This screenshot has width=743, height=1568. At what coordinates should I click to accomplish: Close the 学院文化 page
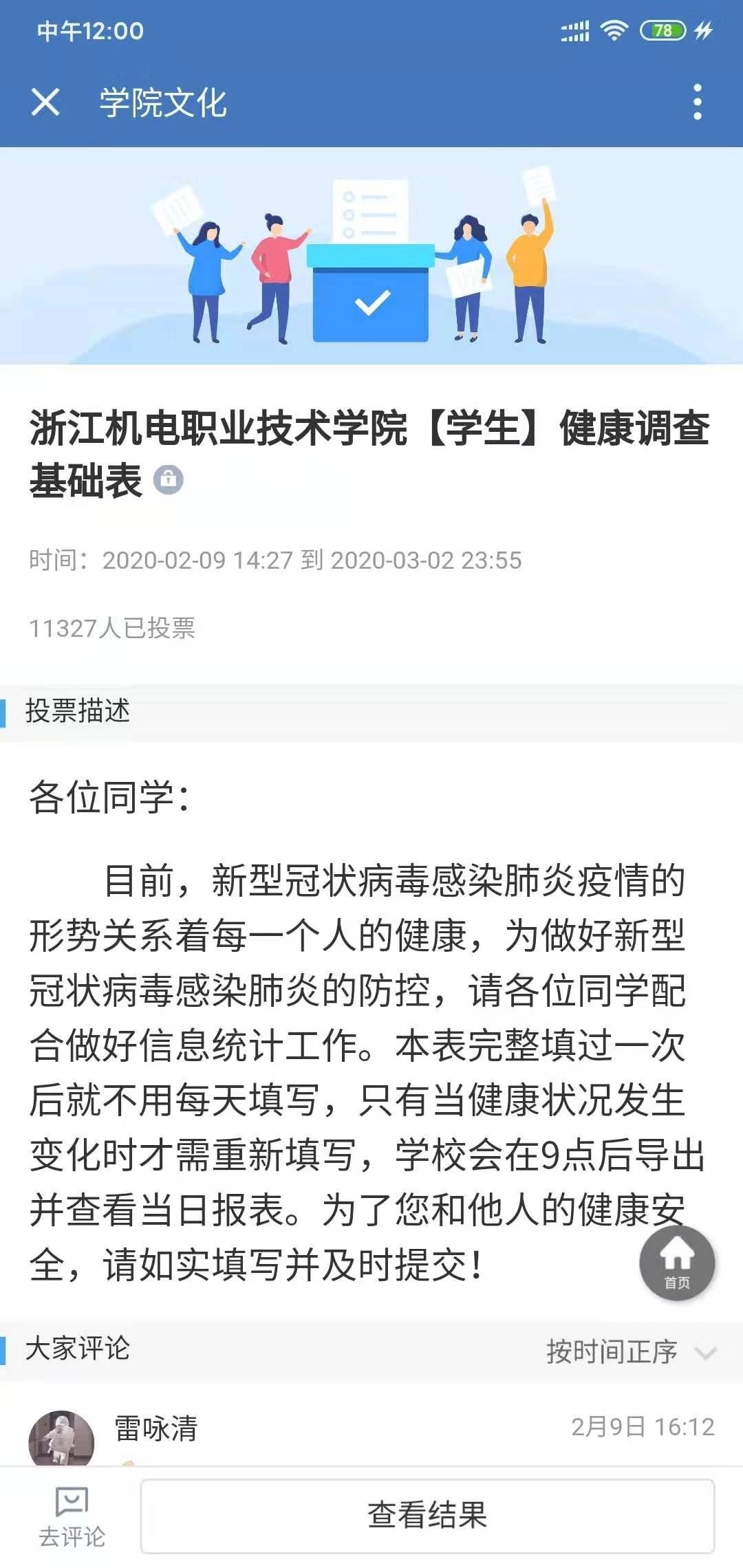pyautogui.click(x=45, y=102)
